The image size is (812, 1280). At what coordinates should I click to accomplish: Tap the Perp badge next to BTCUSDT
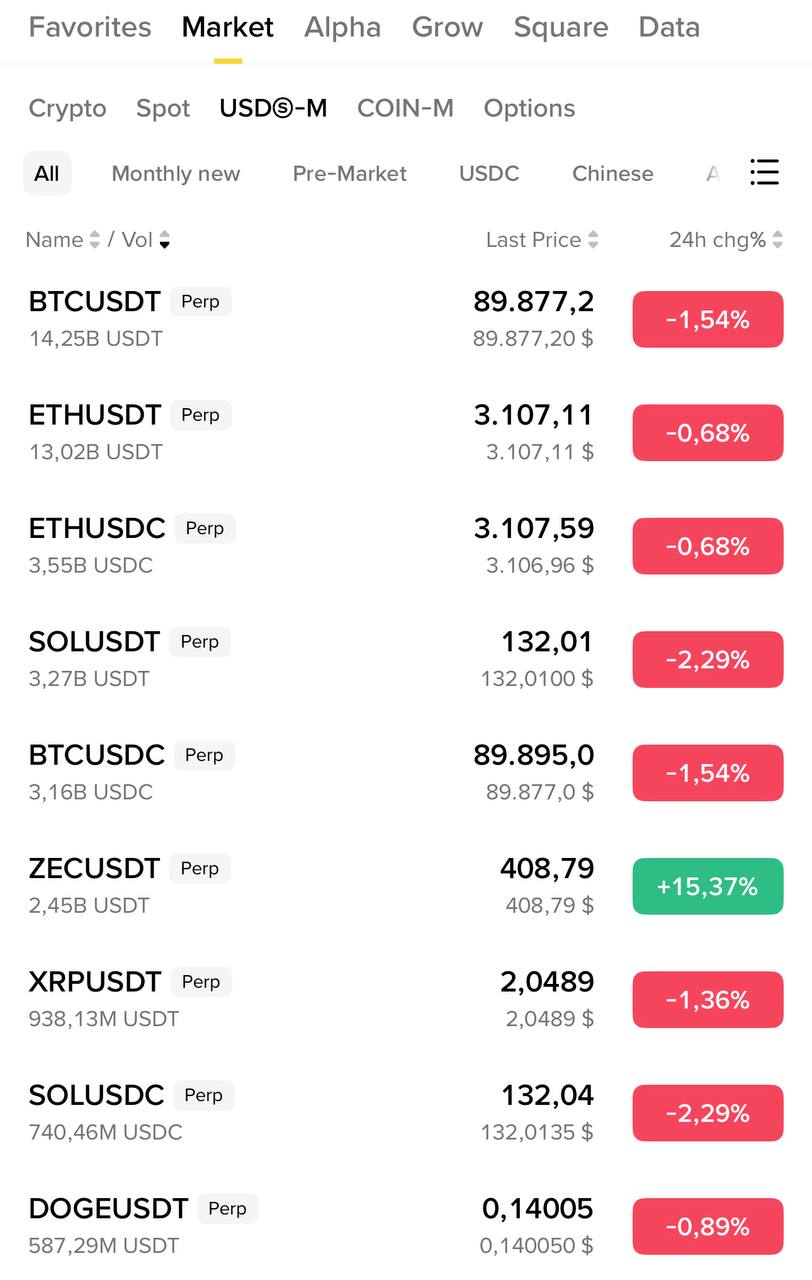click(200, 301)
